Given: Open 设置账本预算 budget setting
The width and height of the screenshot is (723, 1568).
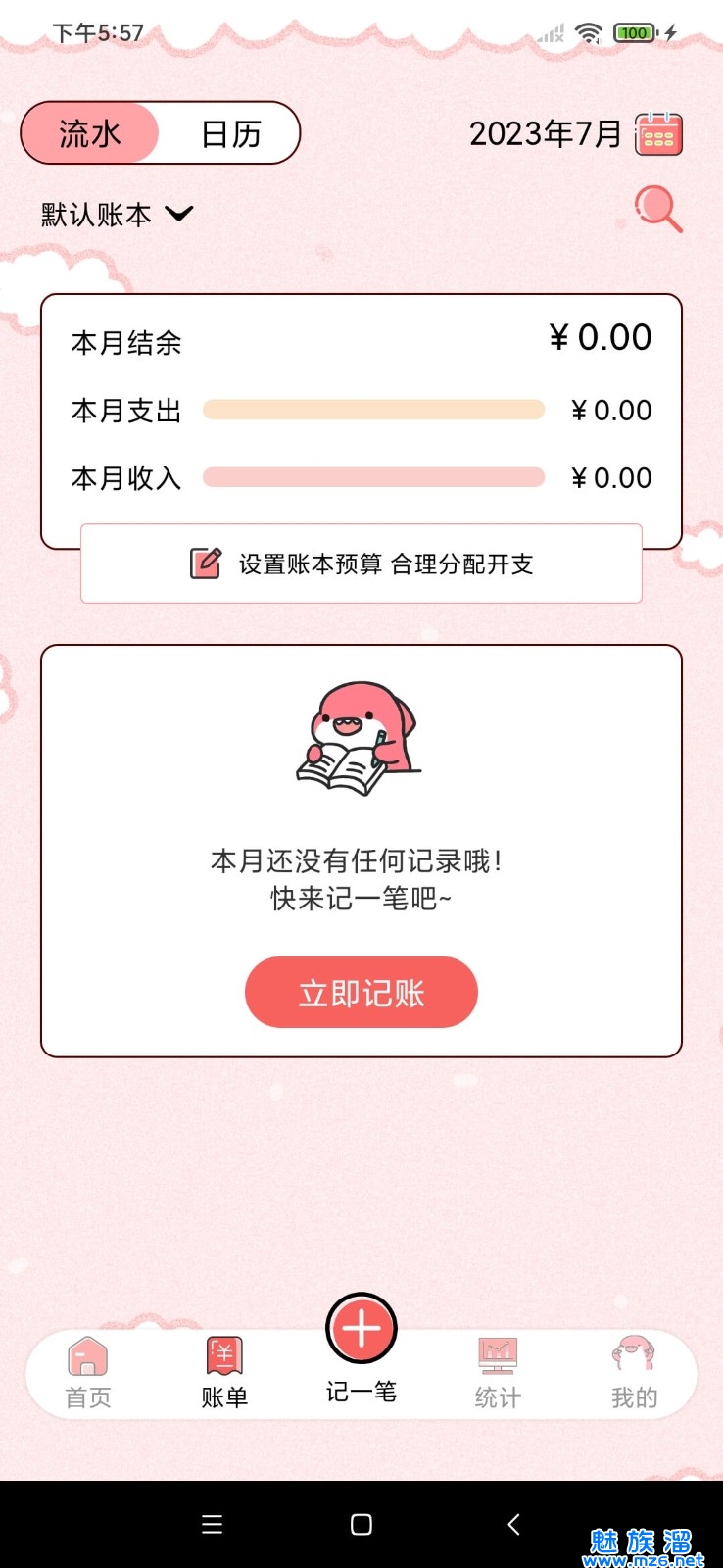Looking at the screenshot, I should (361, 563).
